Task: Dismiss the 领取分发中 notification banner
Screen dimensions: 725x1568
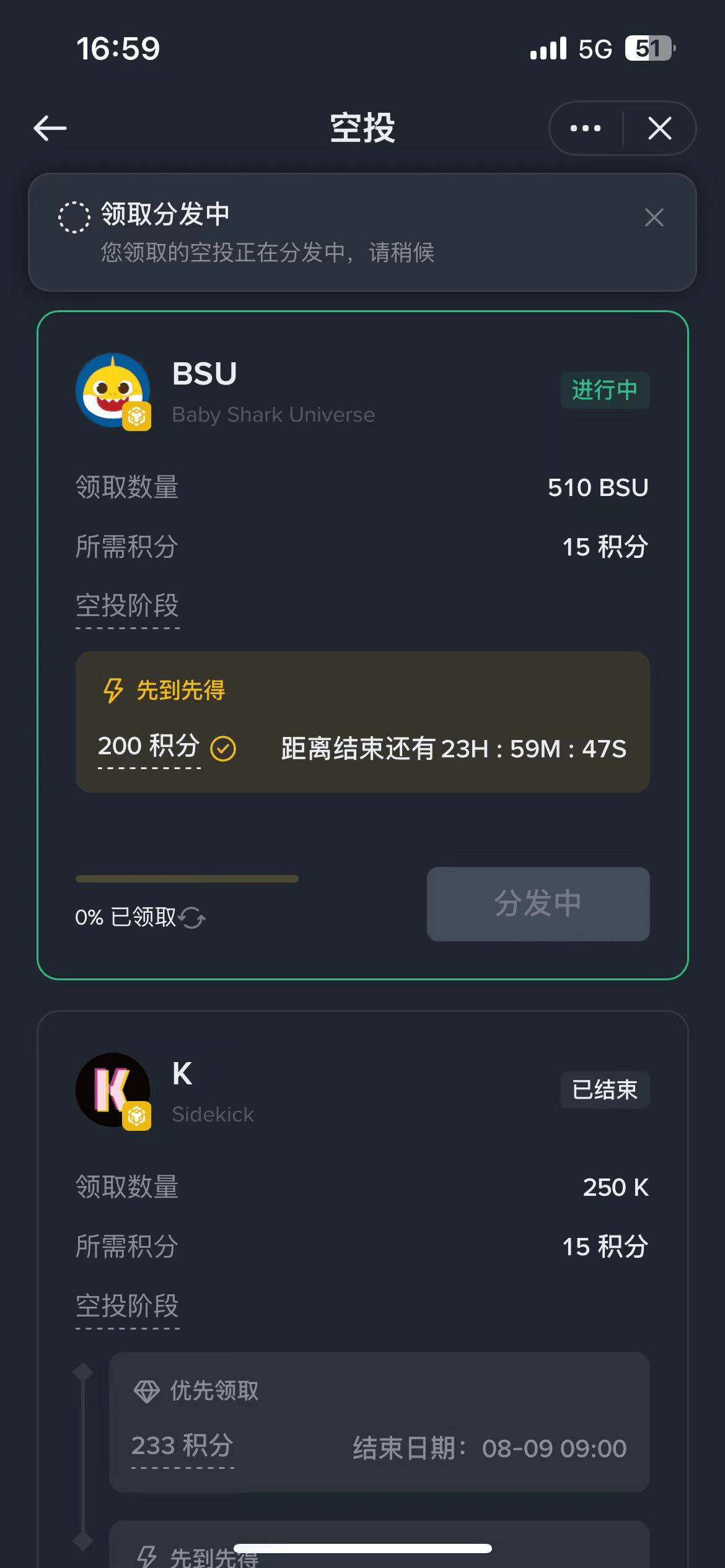Action: (654, 217)
